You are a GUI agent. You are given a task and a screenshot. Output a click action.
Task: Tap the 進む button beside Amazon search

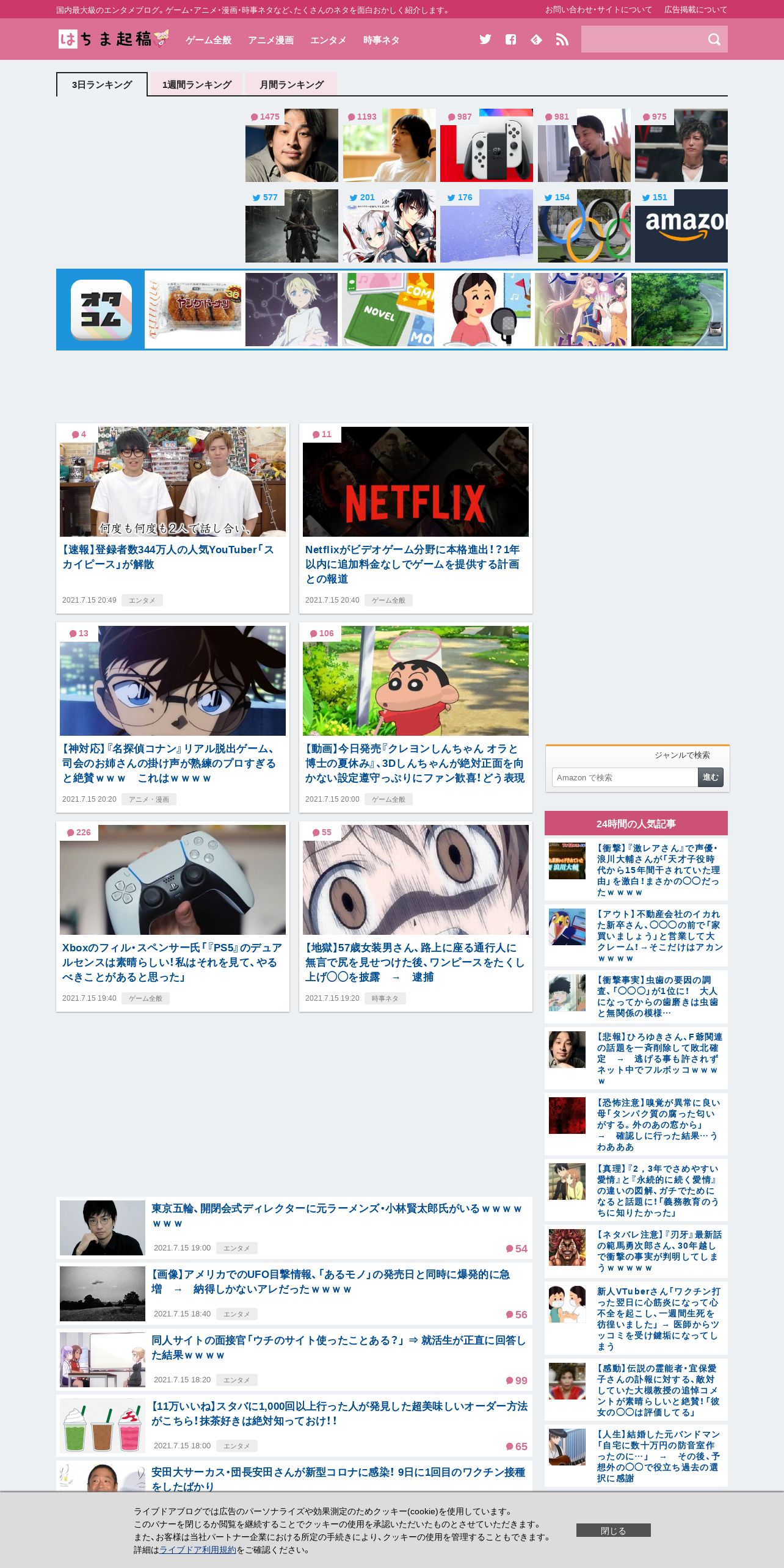[711, 777]
